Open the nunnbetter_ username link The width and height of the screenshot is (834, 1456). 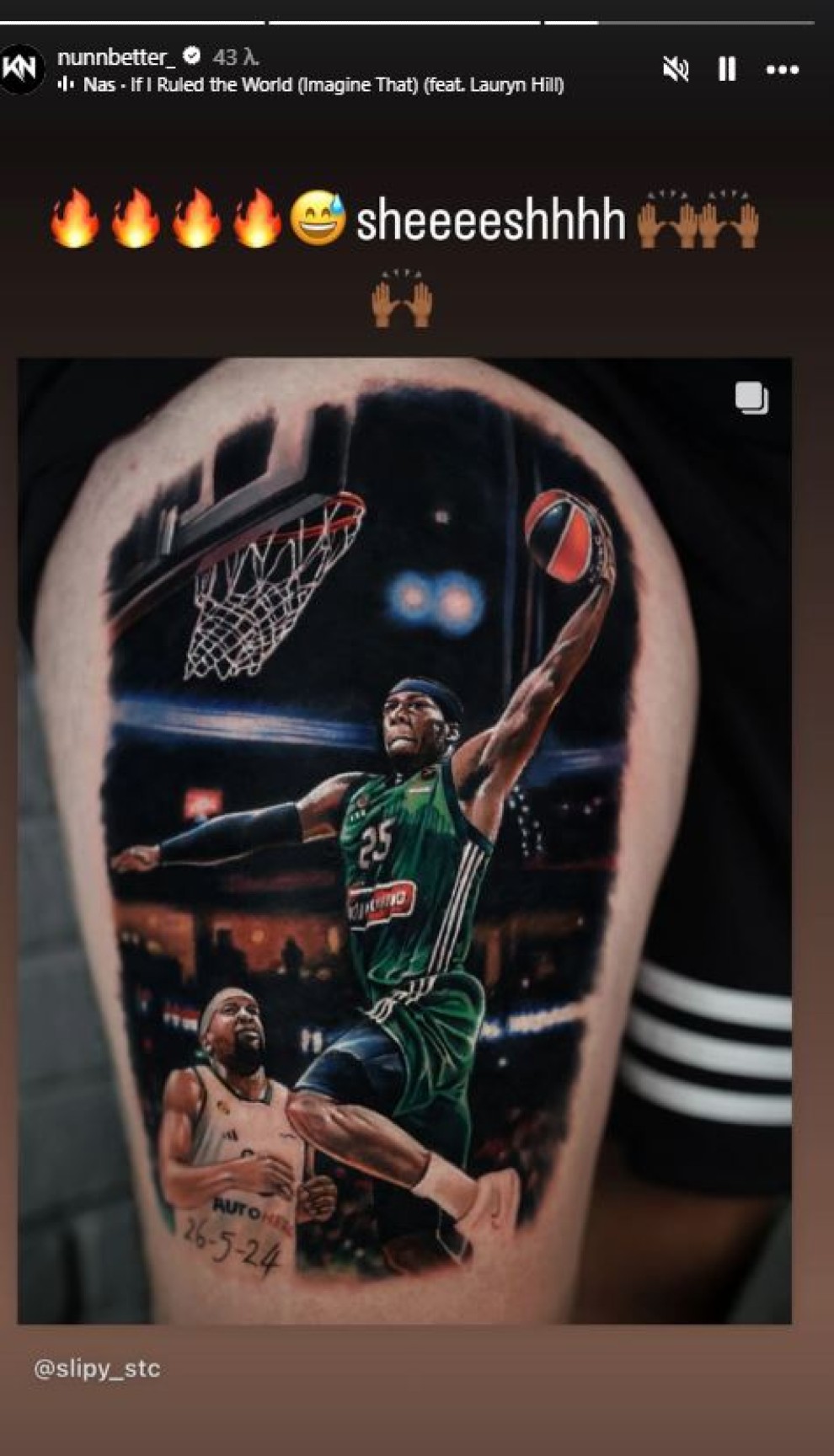116,56
